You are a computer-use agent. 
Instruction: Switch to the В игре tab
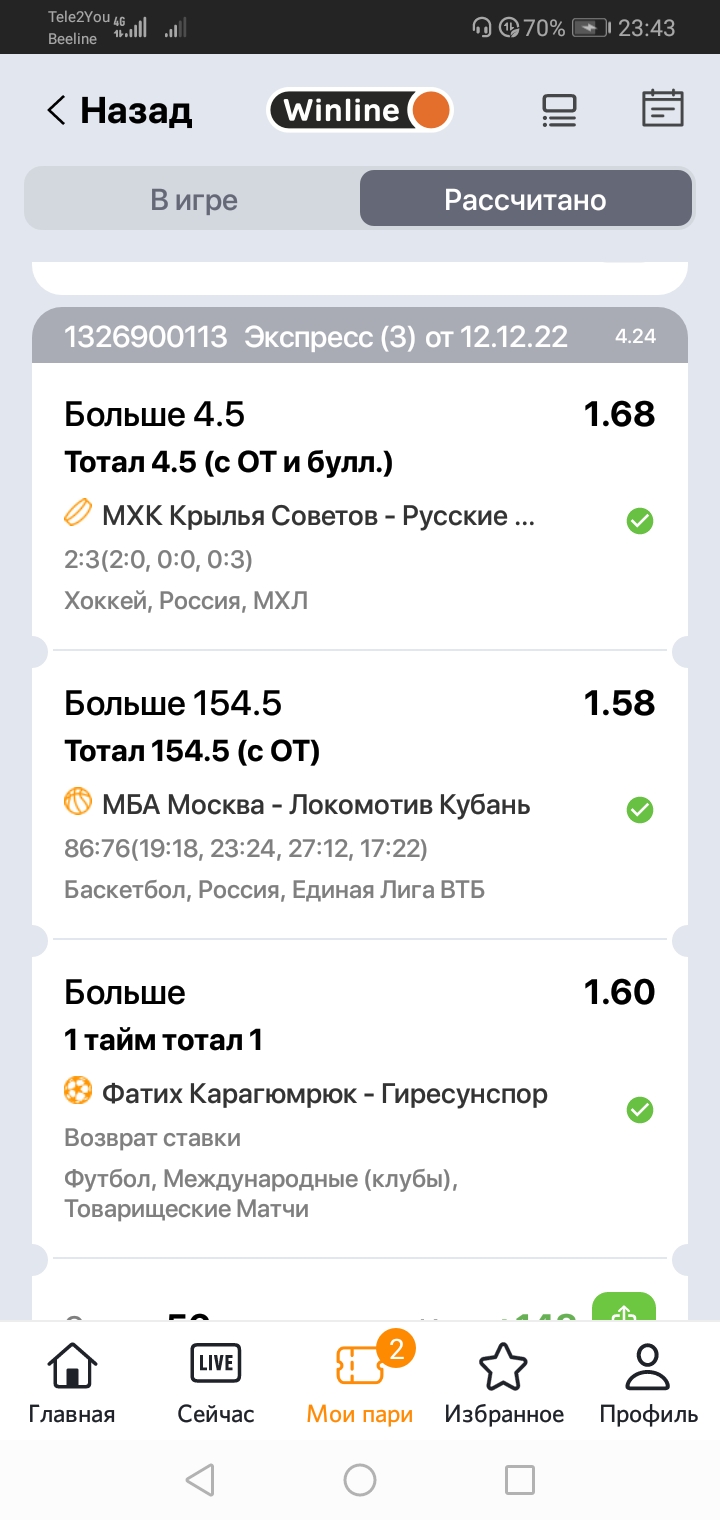[x=194, y=199]
